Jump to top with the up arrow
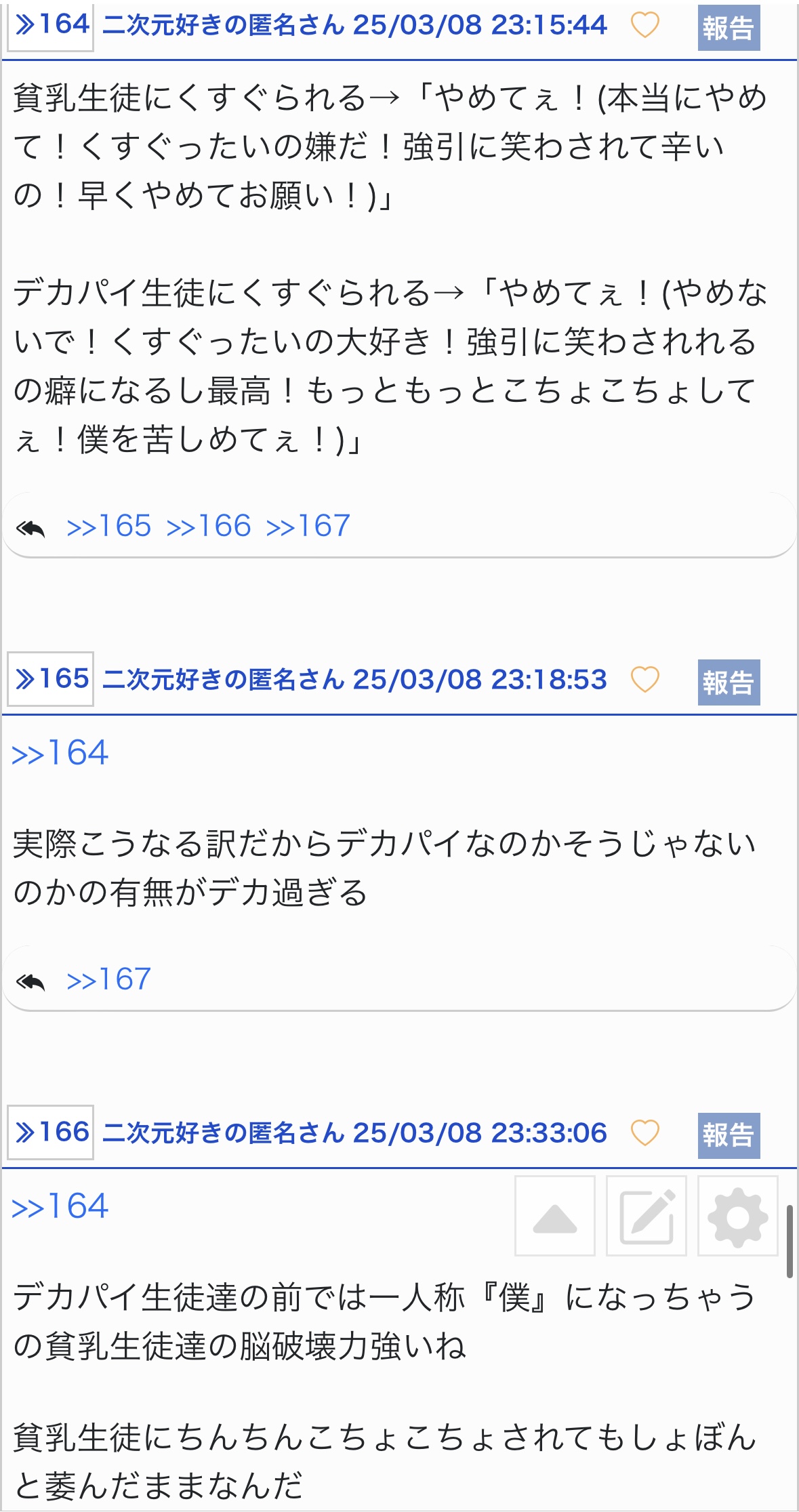 555,1217
